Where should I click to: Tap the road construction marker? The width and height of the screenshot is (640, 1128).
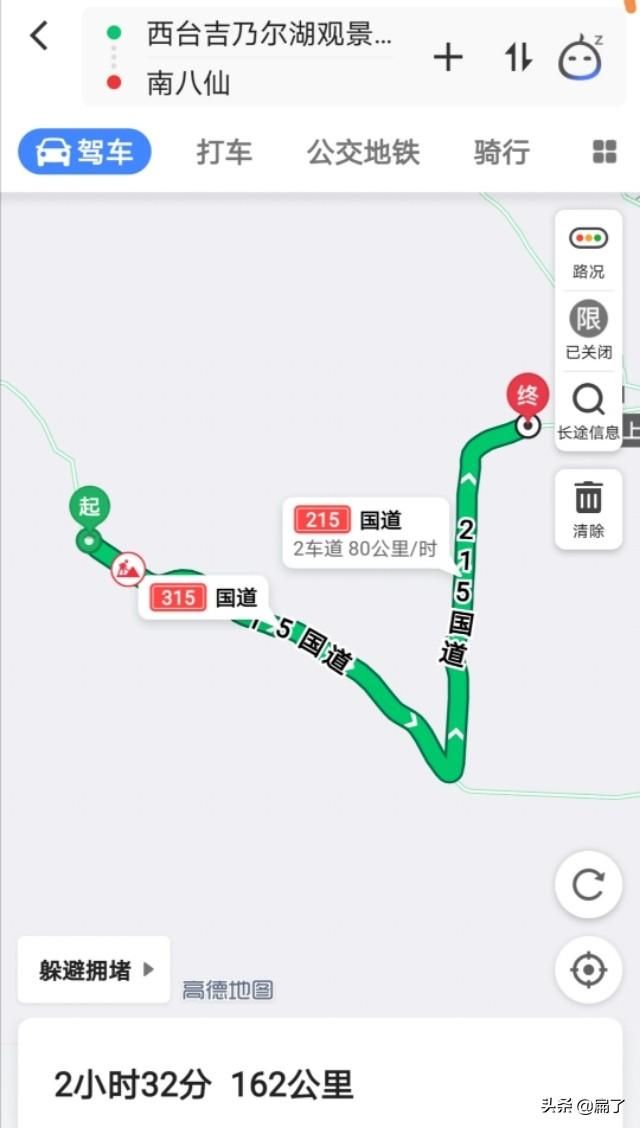click(x=128, y=570)
